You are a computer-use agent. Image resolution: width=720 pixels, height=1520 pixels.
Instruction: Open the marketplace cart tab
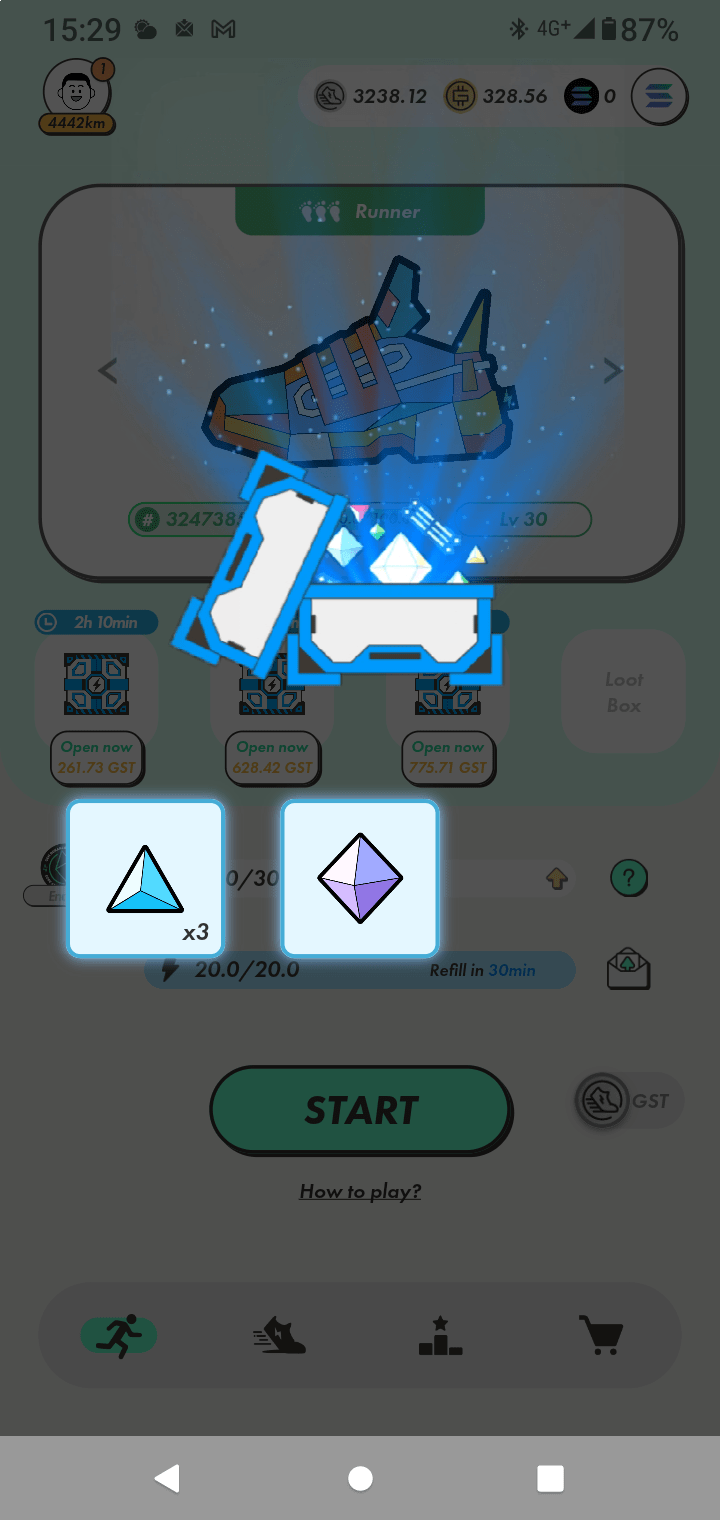pos(601,1336)
